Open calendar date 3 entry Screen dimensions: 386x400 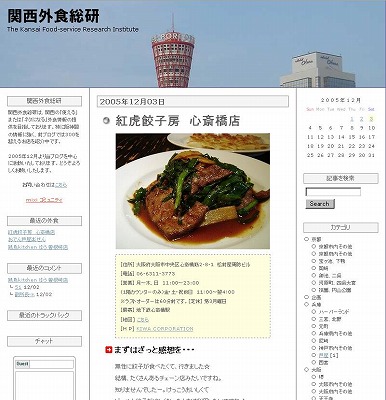tap(372, 119)
